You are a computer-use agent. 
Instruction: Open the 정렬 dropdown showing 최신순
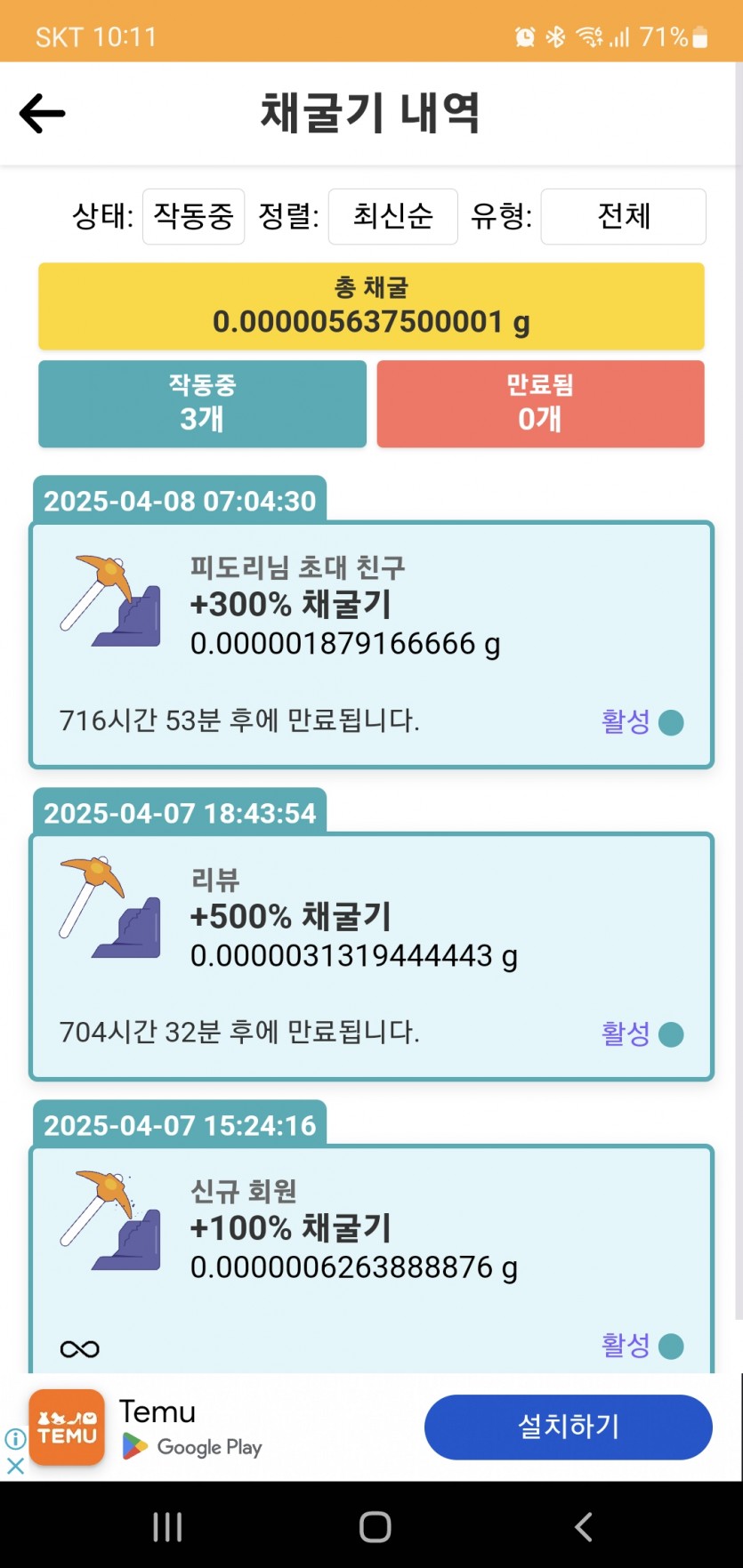392,216
